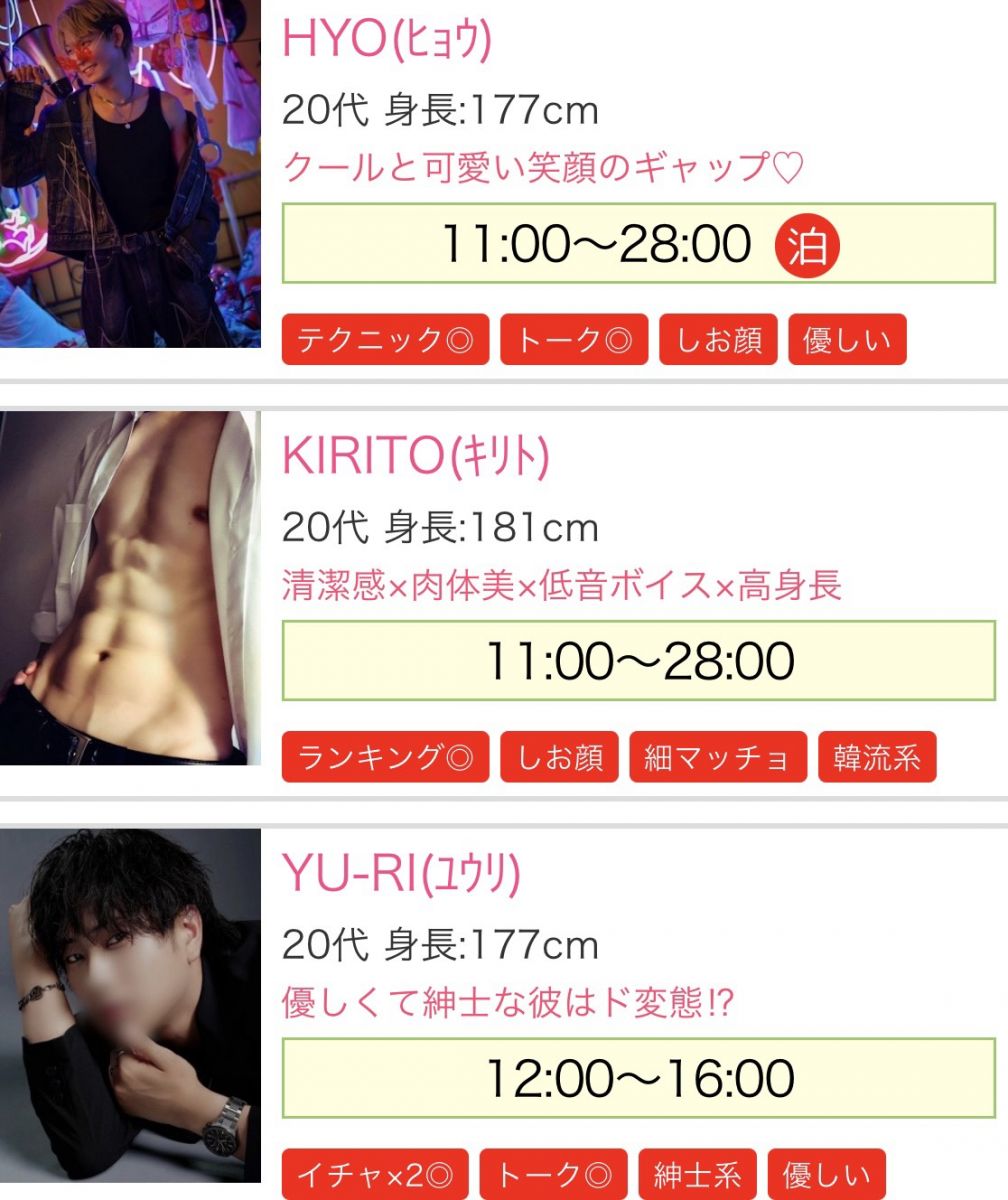Open the HYO(ヒョウ) name link
Viewport: 1008px width, 1200px height.
coord(387,40)
